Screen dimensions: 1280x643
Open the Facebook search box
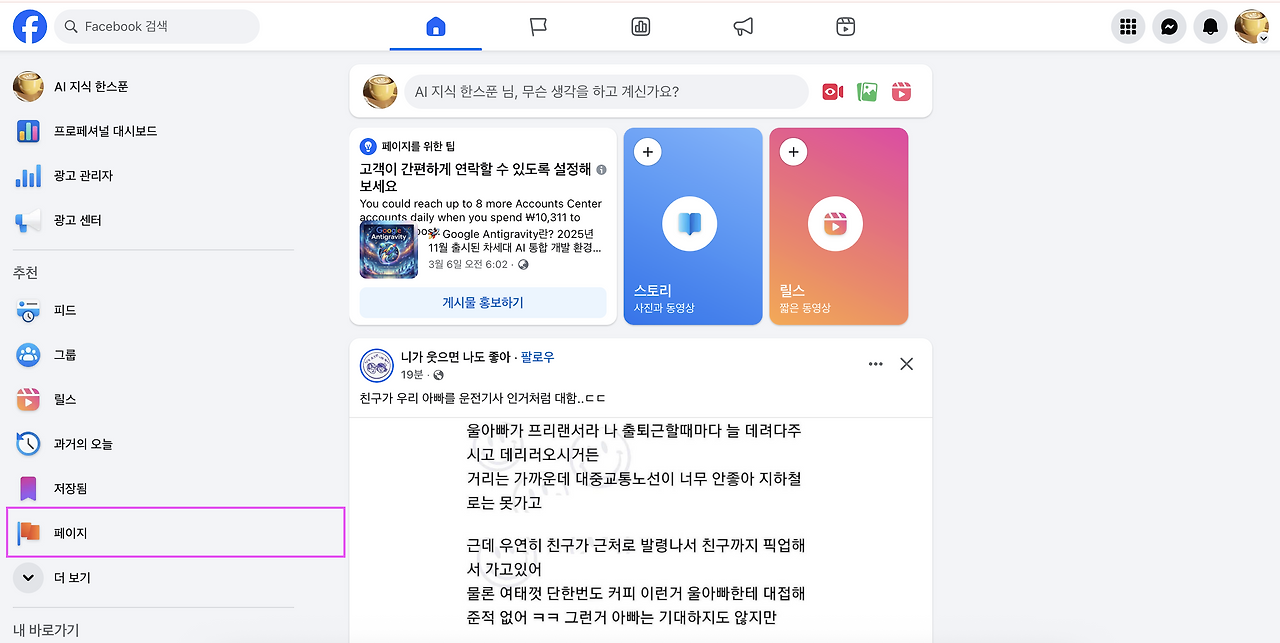point(157,27)
